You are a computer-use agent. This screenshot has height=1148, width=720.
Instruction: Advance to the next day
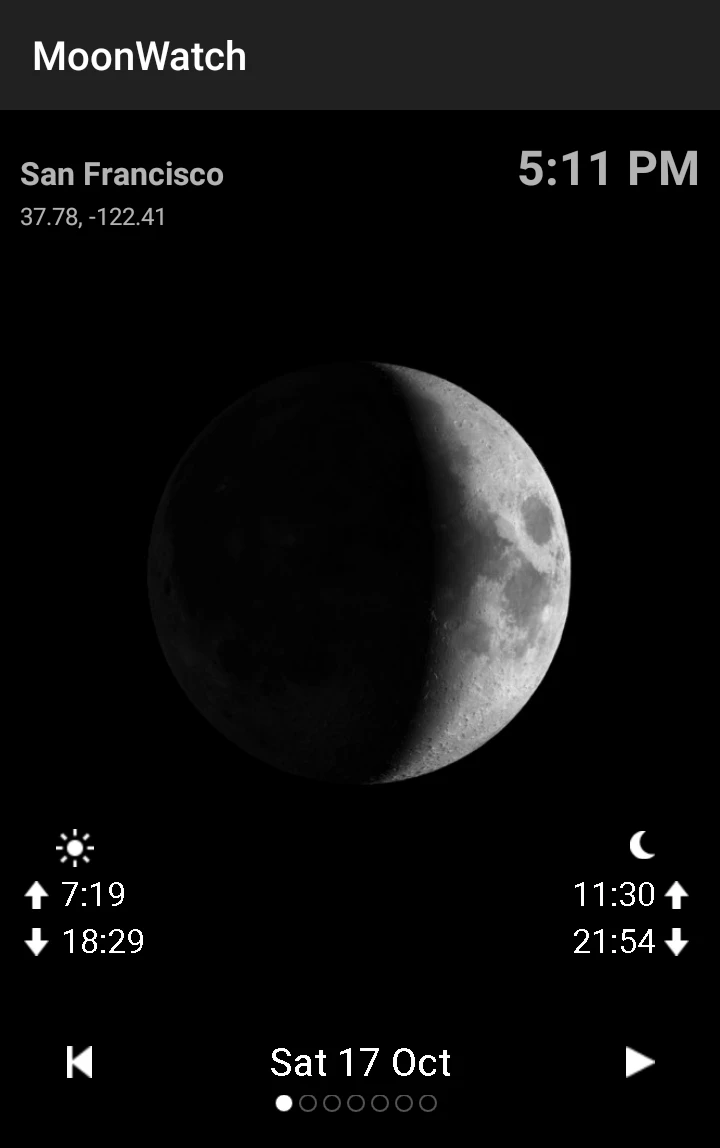pos(640,1062)
